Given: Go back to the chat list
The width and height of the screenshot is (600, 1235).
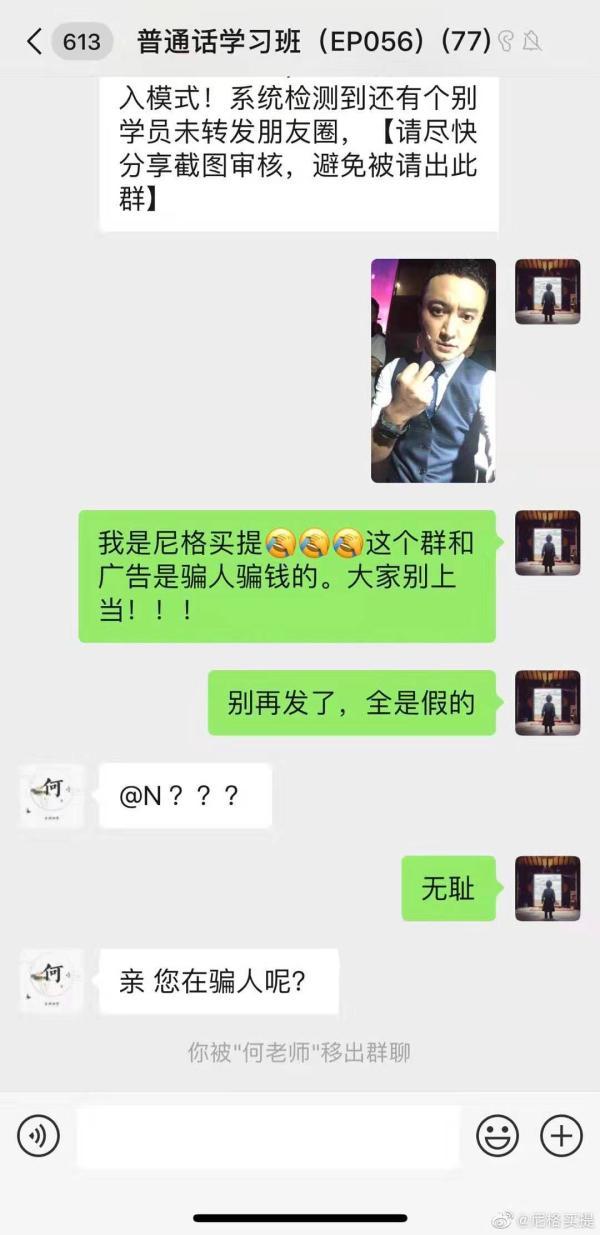Looking at the screenshot, I should (x=35, y=41).
